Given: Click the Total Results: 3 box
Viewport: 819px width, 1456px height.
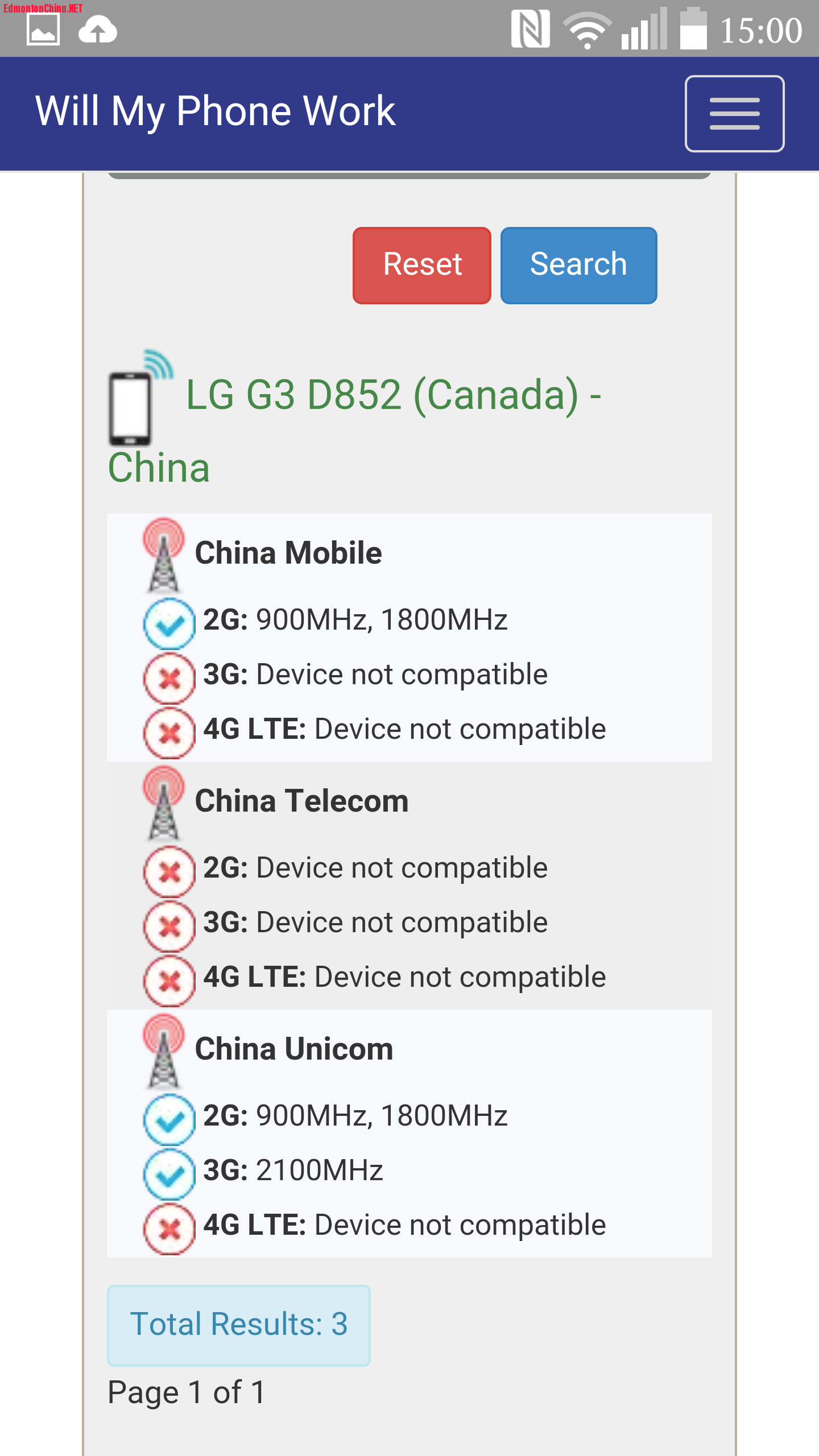Looking at the screenshot, I should tap(239, 1325).
